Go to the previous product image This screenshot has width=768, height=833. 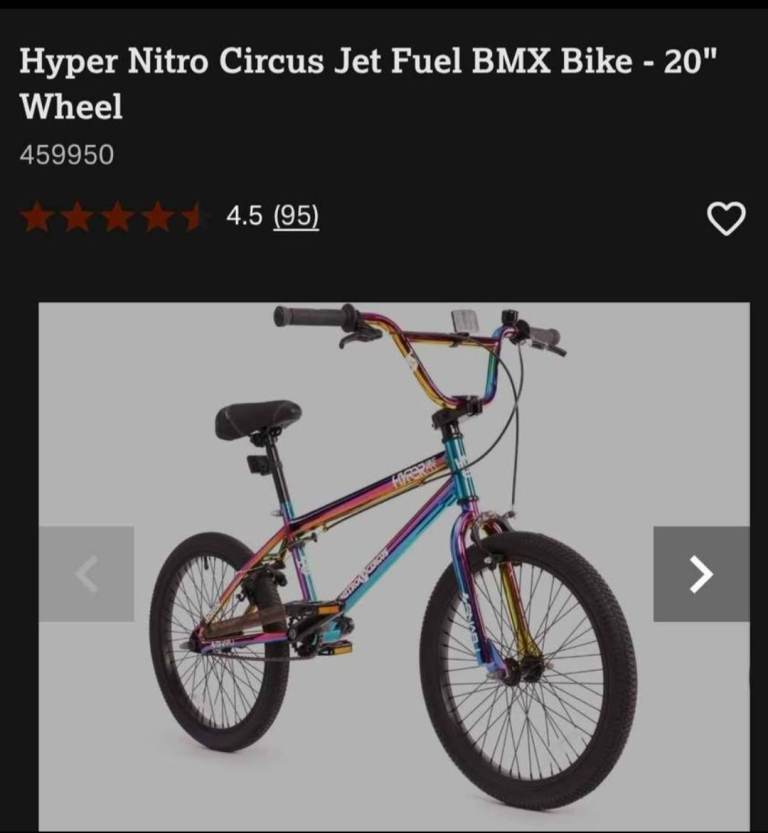pos(87,574)
